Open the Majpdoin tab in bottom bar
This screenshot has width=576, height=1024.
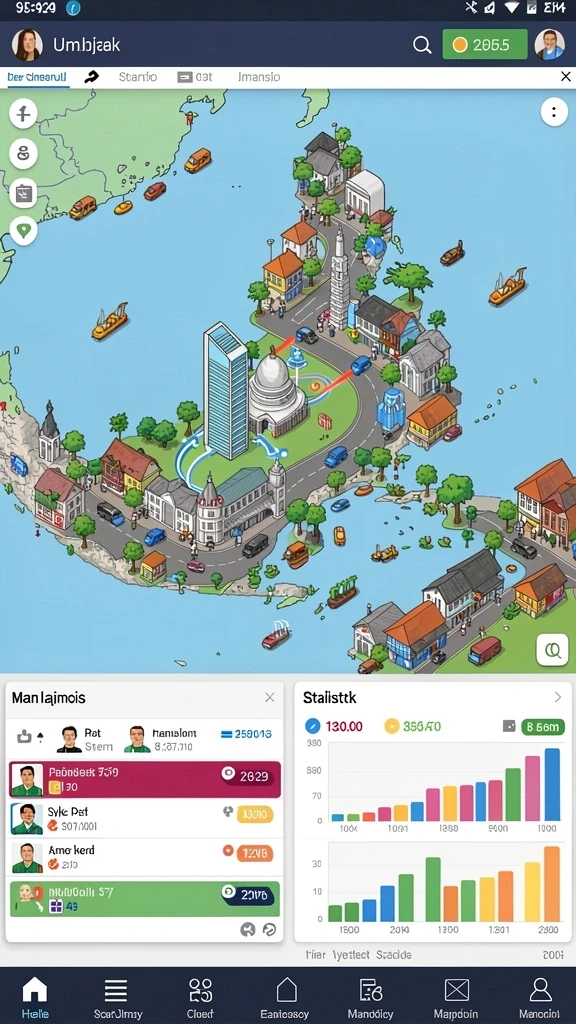tap(456, 997)
